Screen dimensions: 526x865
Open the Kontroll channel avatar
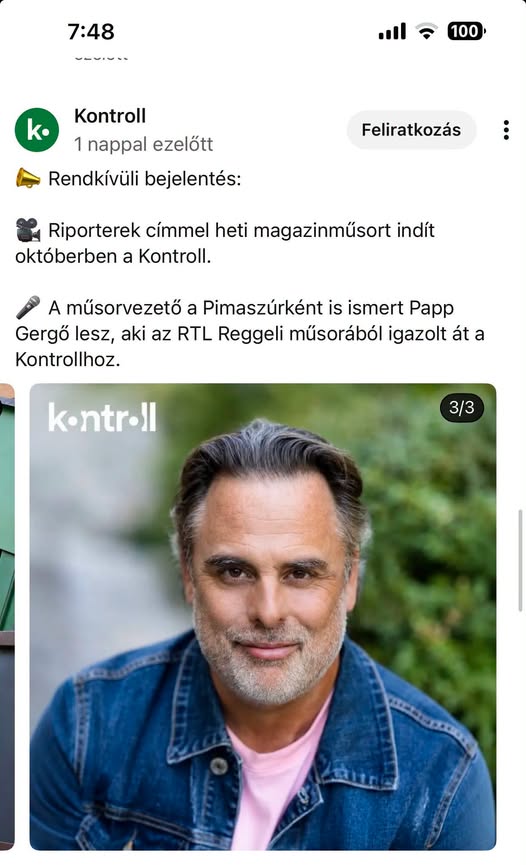click(x=36, y=130)
